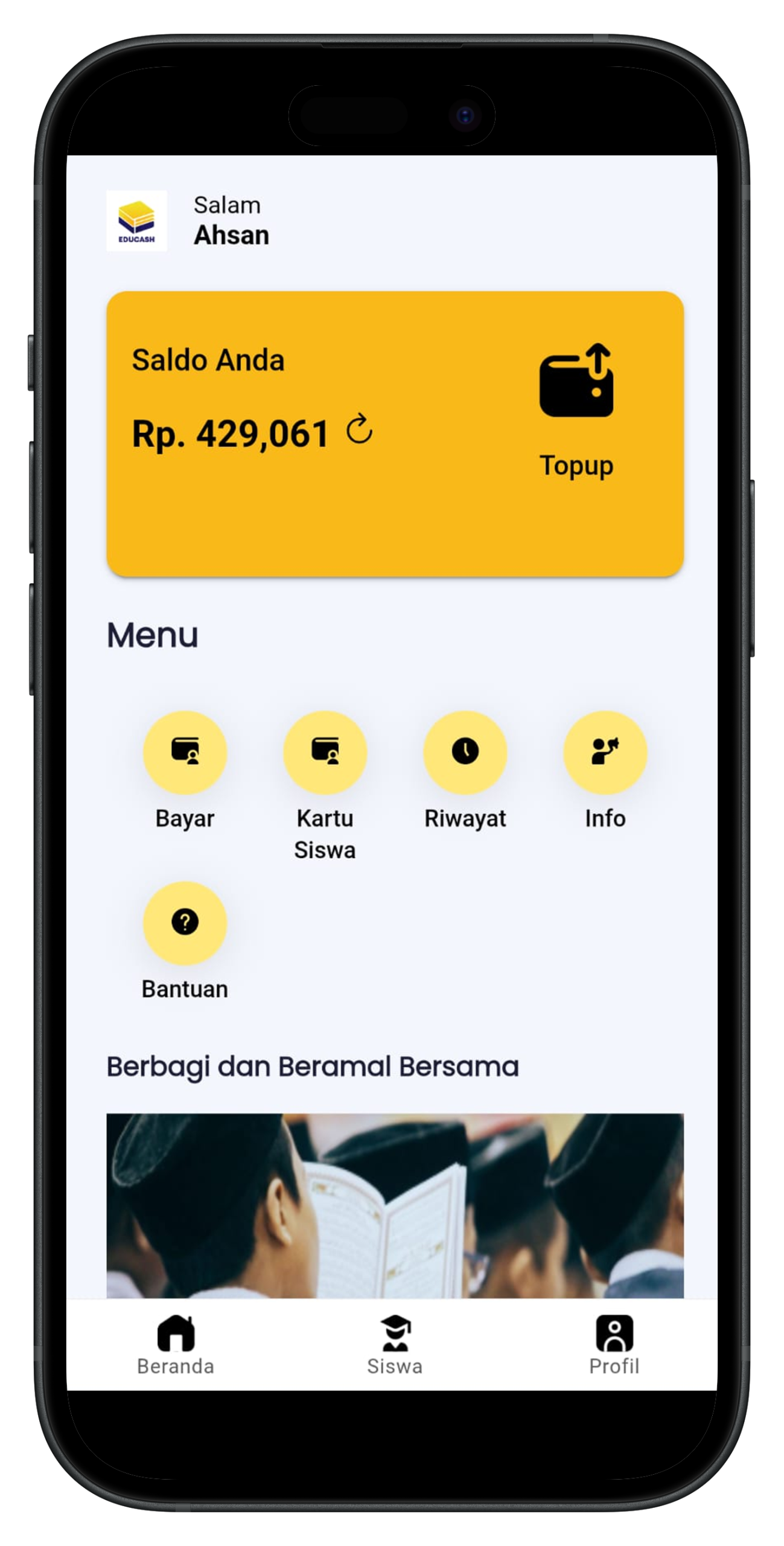Get help via Bantuan
The width and height of the screenshot is (784, 1546).
click(185, 923)
